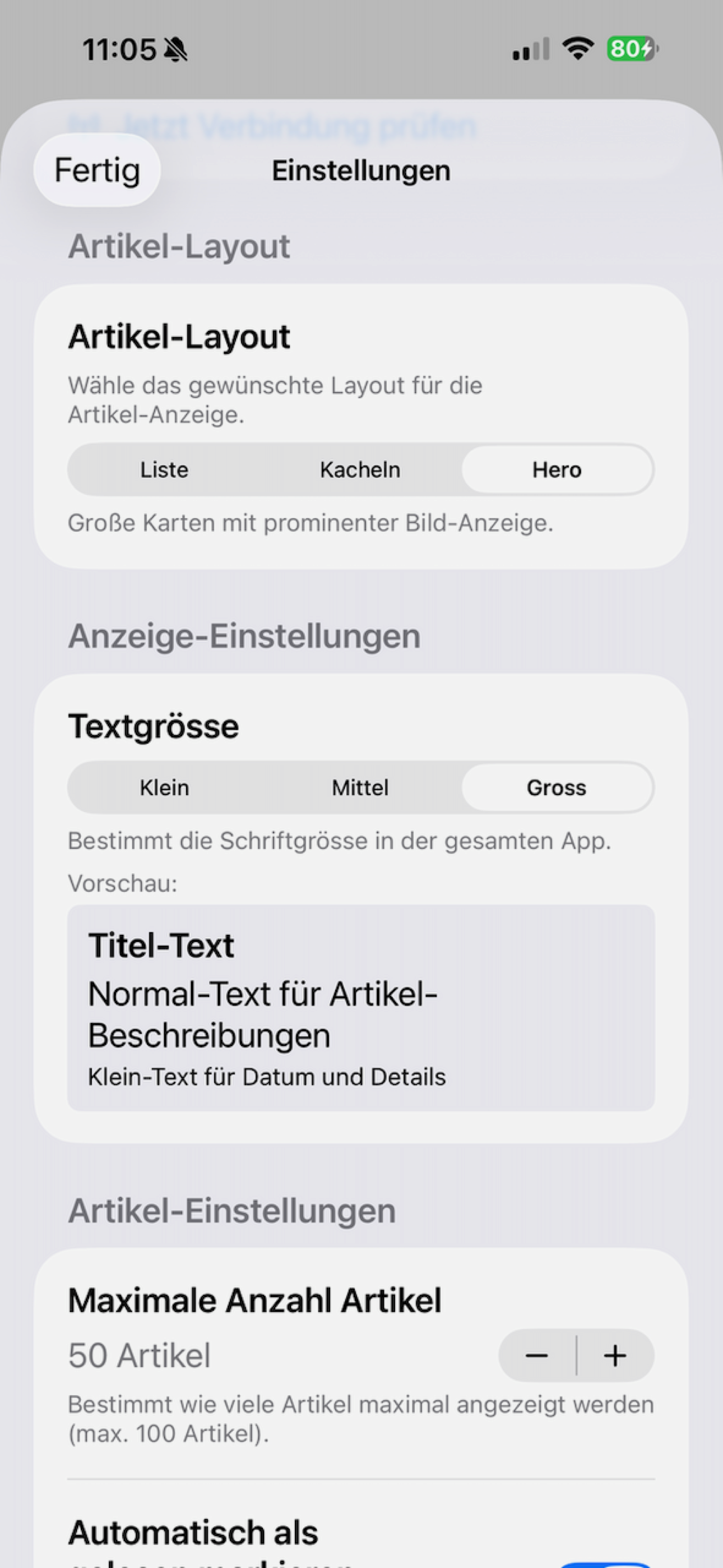Choose the Hero article layout
The image size is (723, 1568).
(x=557, y=469)
